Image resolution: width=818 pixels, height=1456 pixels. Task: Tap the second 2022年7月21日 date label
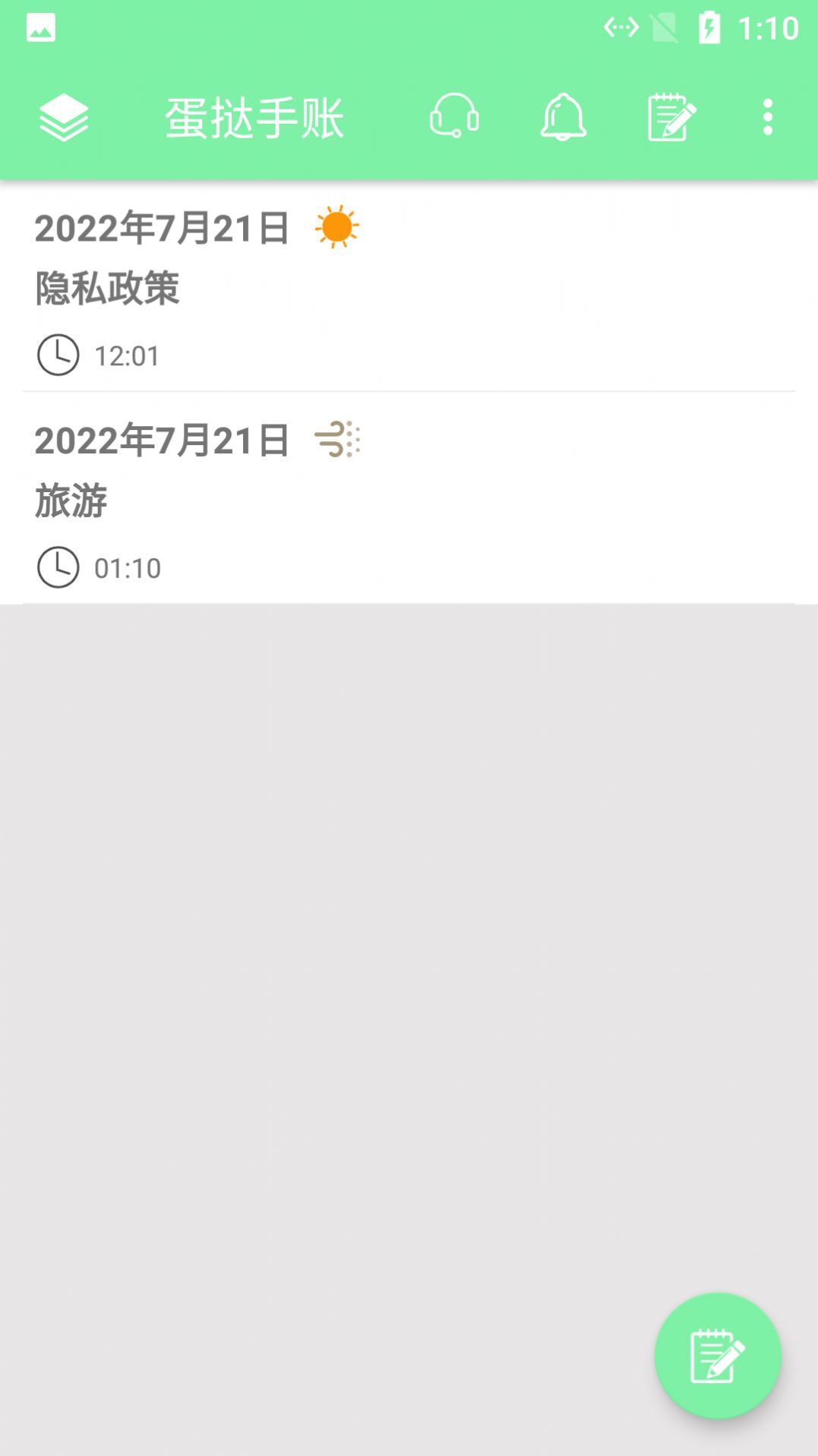[x=162, y=441]
